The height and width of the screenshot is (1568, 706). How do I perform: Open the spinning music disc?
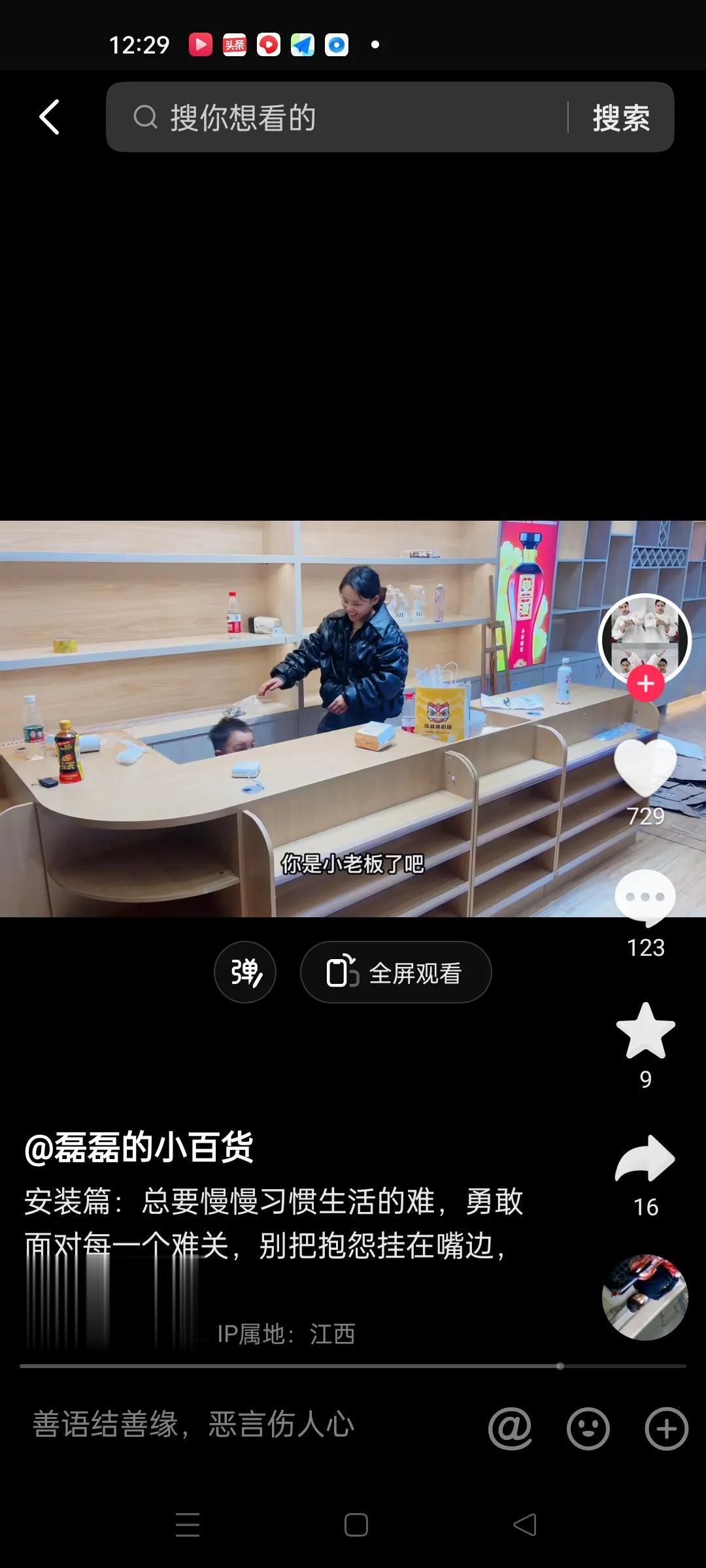click(x=645, y=1297)
